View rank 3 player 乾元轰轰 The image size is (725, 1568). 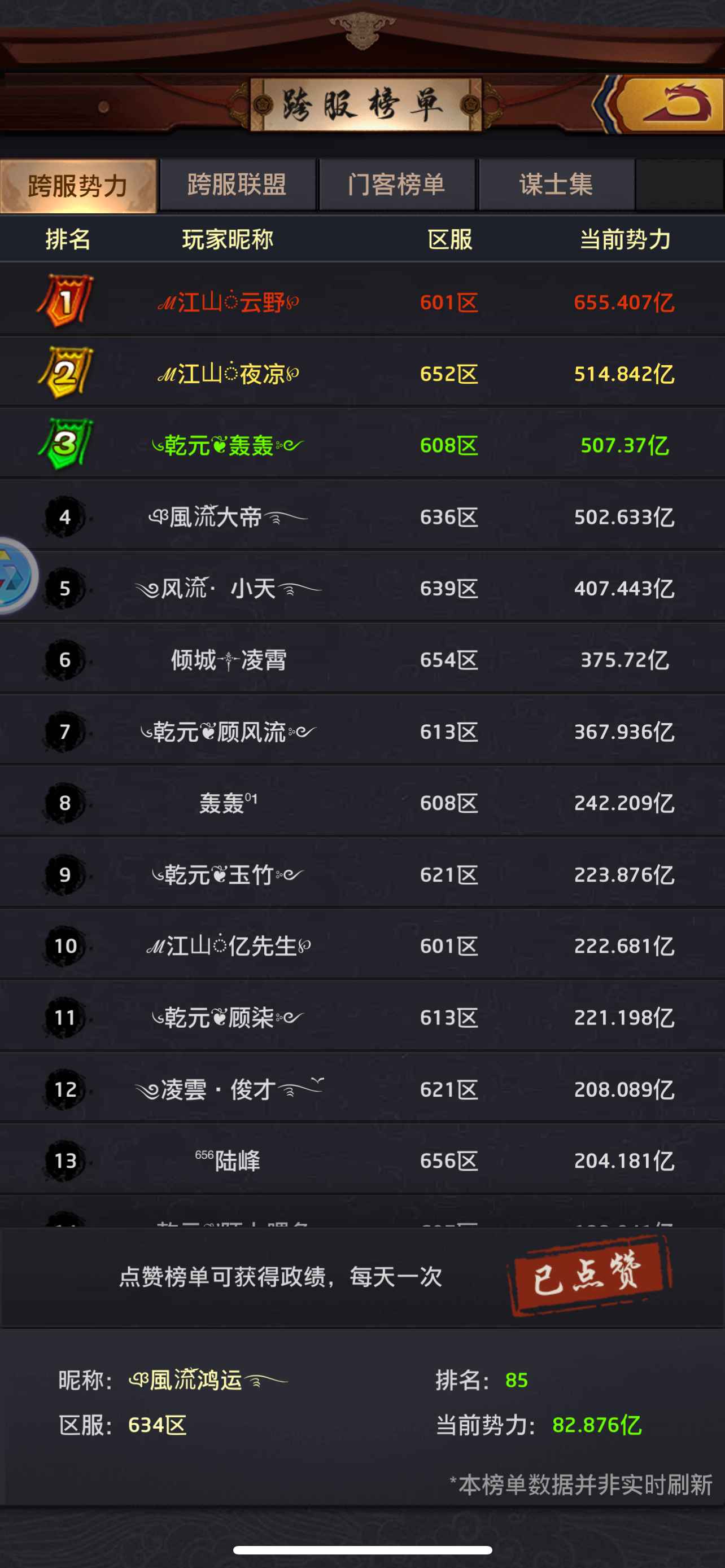coord(228,445)
